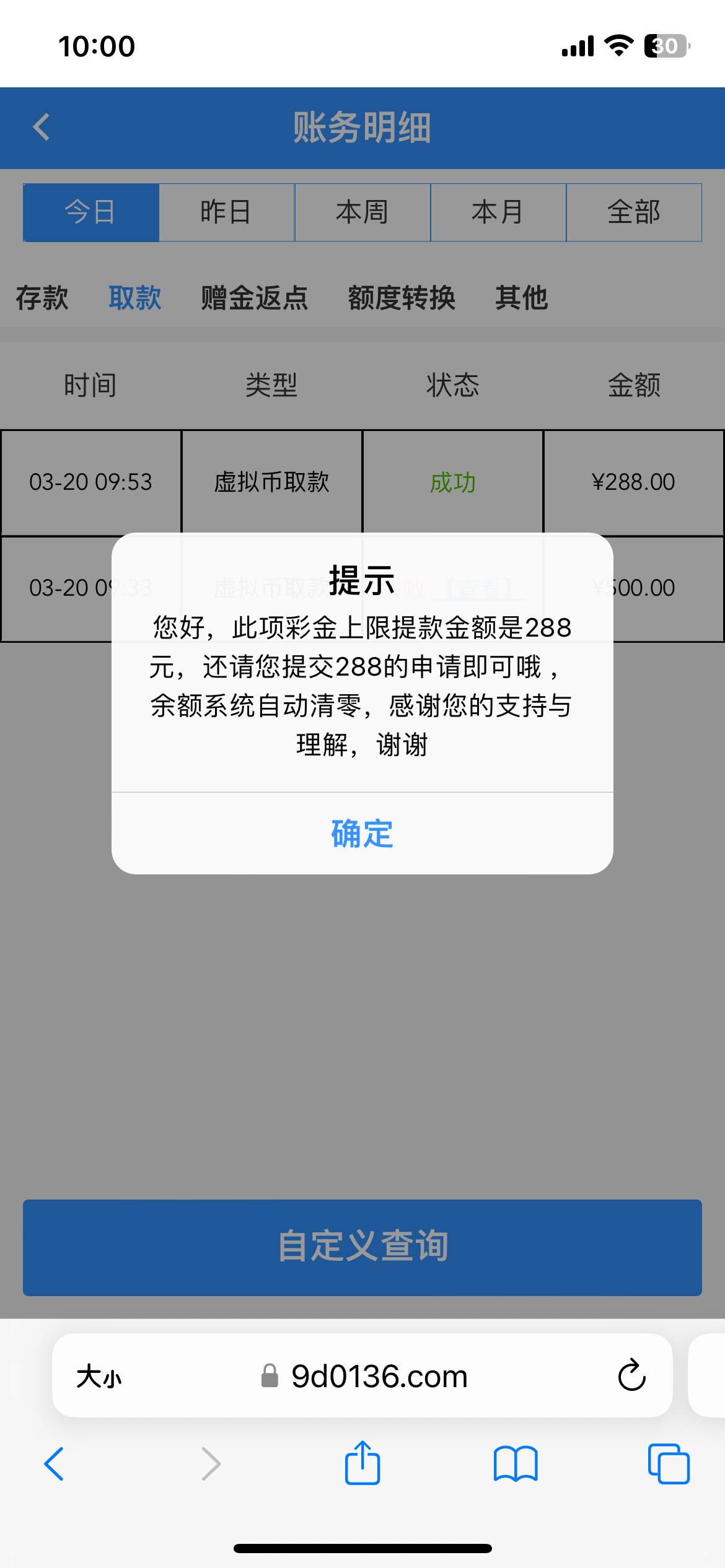Switch to the 昨日 date filter
The height and width of the screenshot is (1568, 725).
click(226, 212)
